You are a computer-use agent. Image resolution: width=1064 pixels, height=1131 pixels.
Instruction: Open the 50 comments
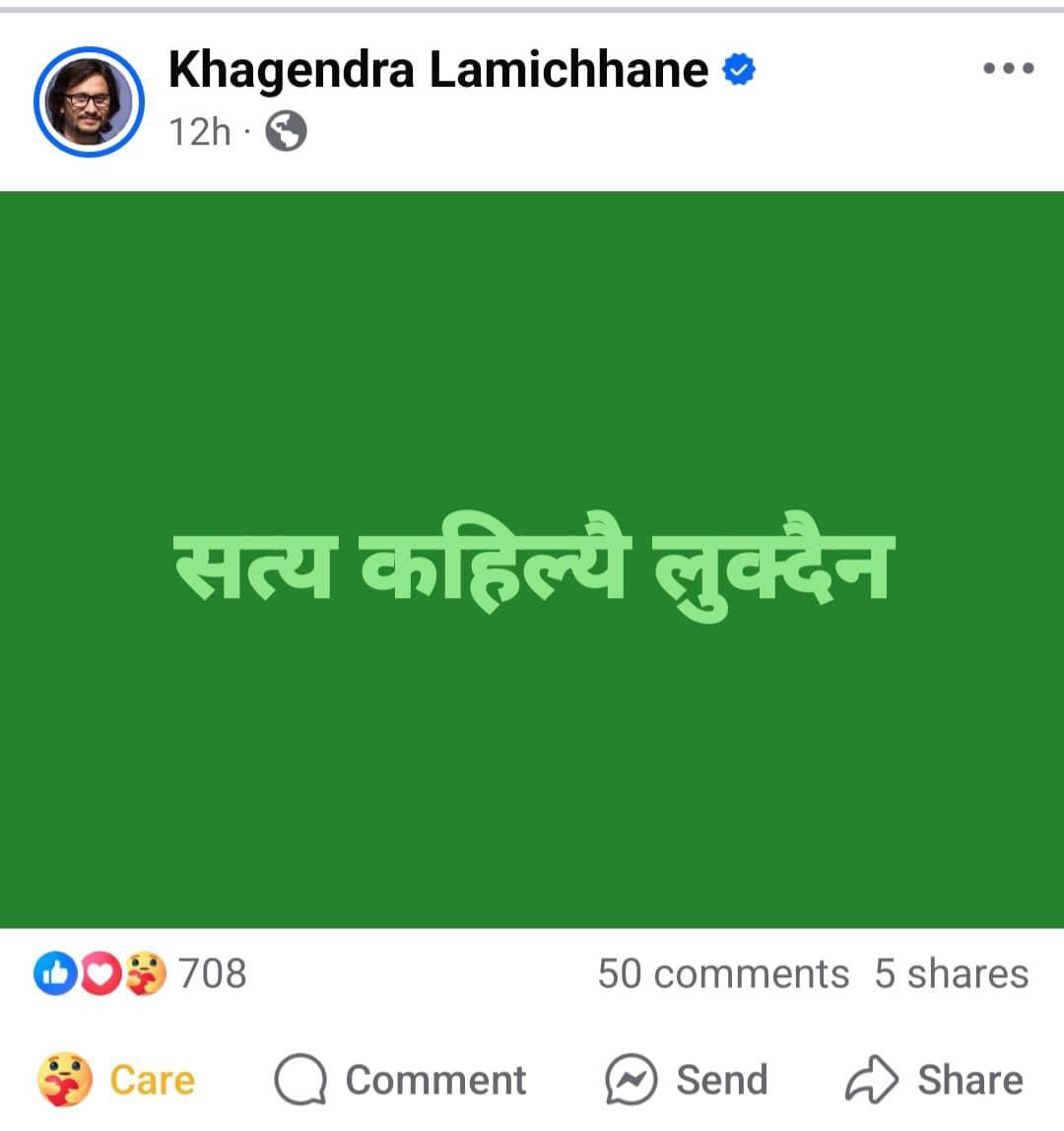pyautogui.click(x=722, y=974)
